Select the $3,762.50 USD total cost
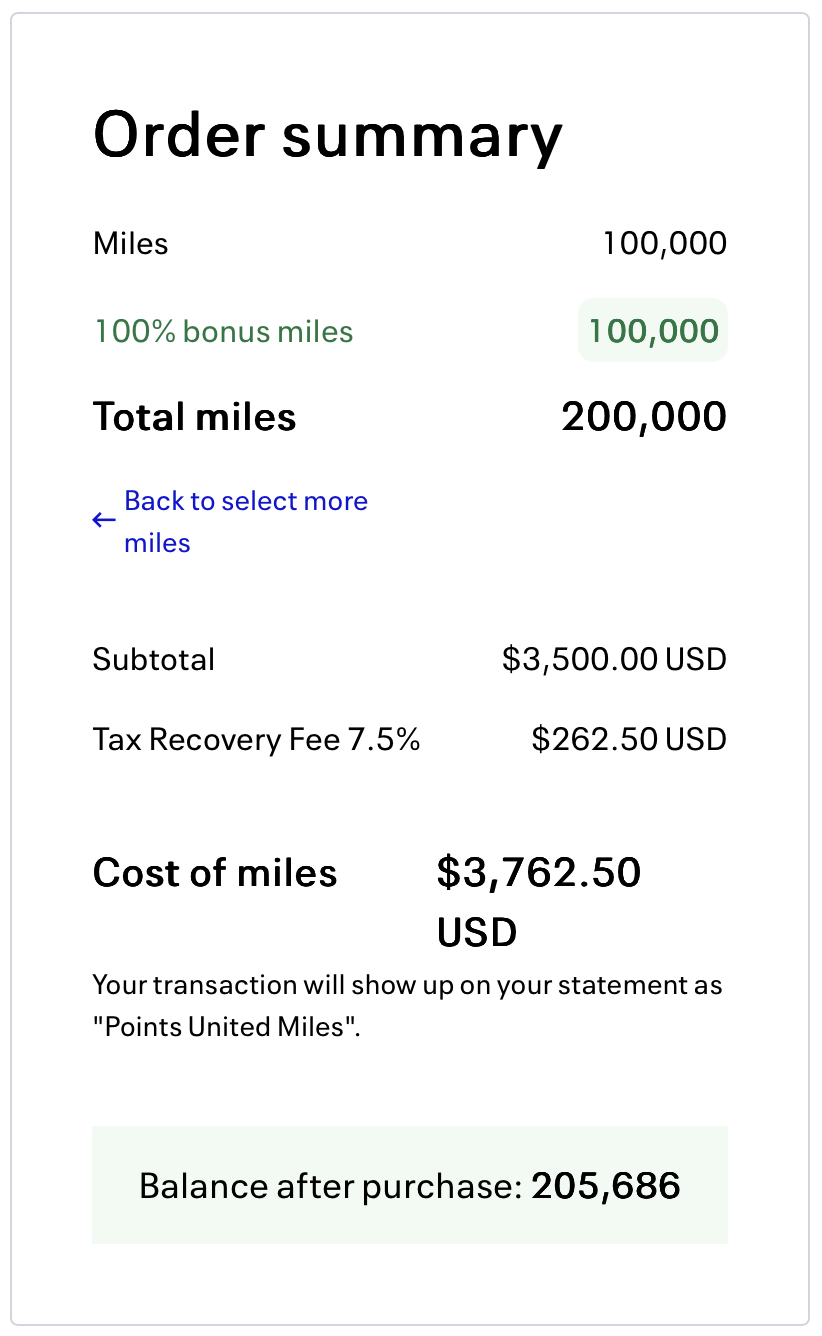 pyautogui.click(x=540, y=901)
